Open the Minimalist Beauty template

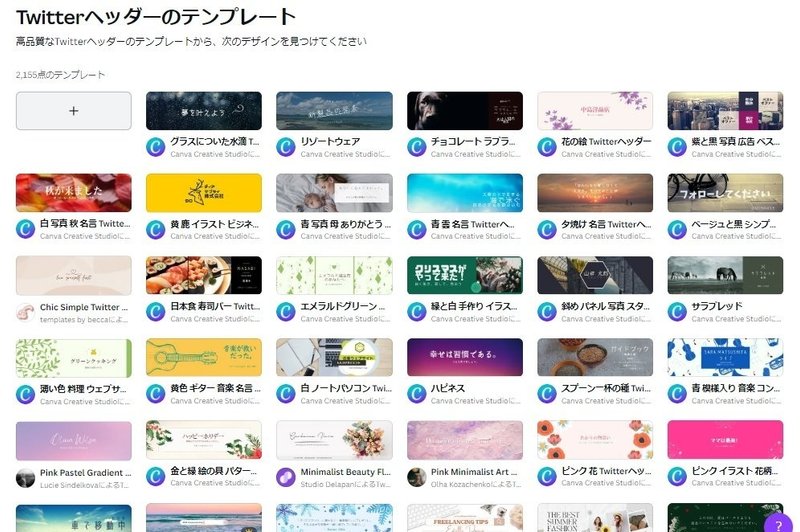334,440
